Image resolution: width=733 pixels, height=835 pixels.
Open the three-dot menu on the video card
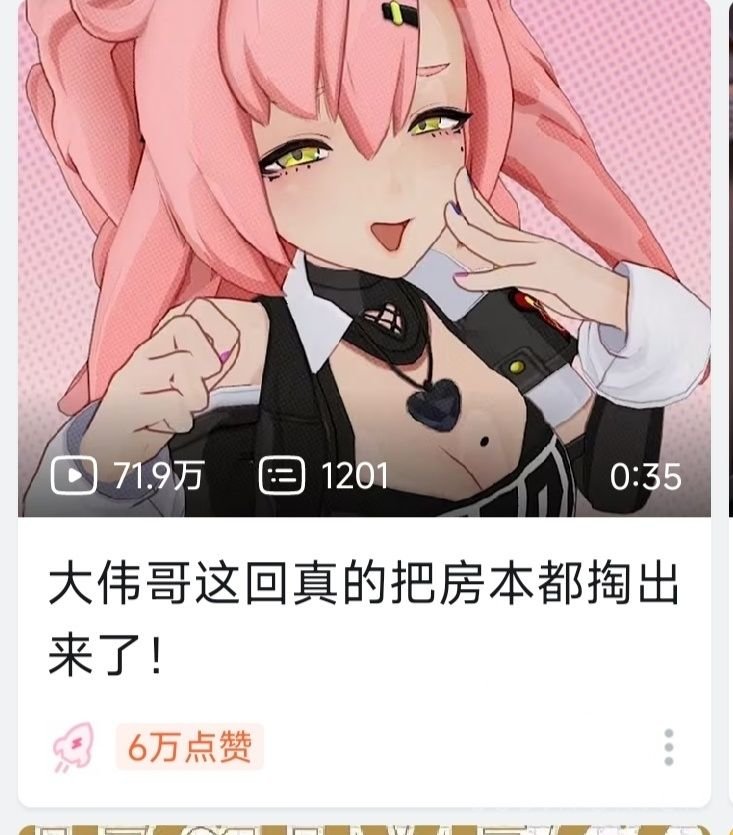(668, 747)
